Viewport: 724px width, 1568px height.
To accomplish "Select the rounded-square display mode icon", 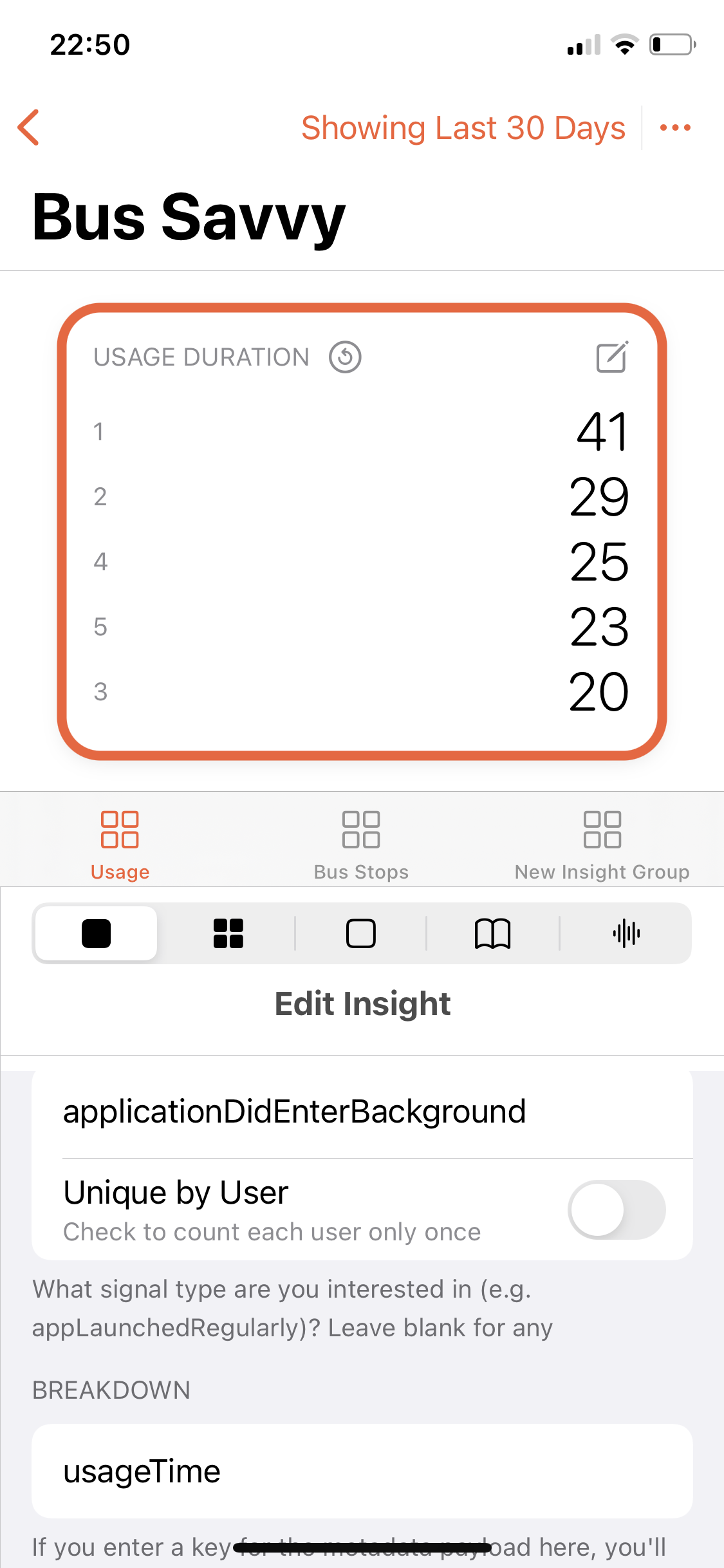I will click(x=361, y=933).
